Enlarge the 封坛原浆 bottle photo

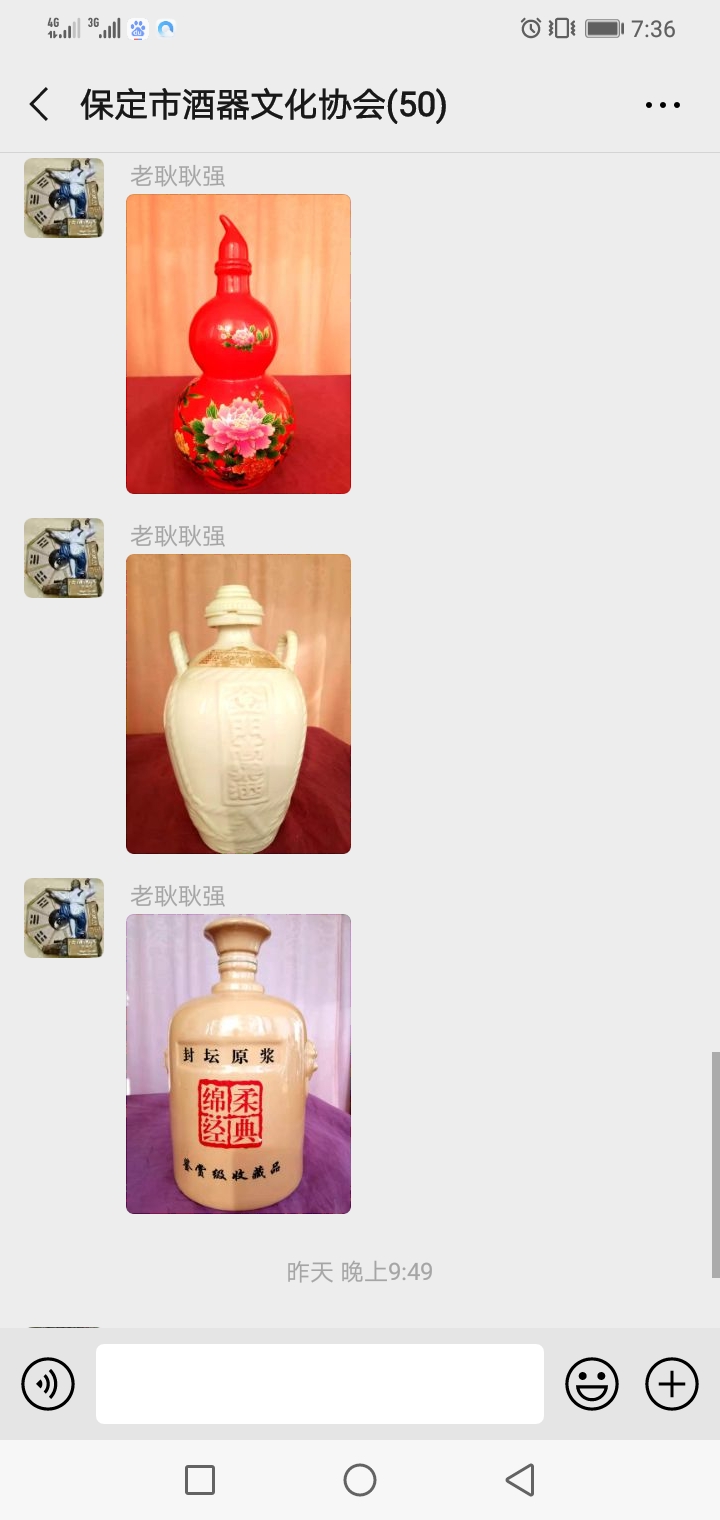238,1064
